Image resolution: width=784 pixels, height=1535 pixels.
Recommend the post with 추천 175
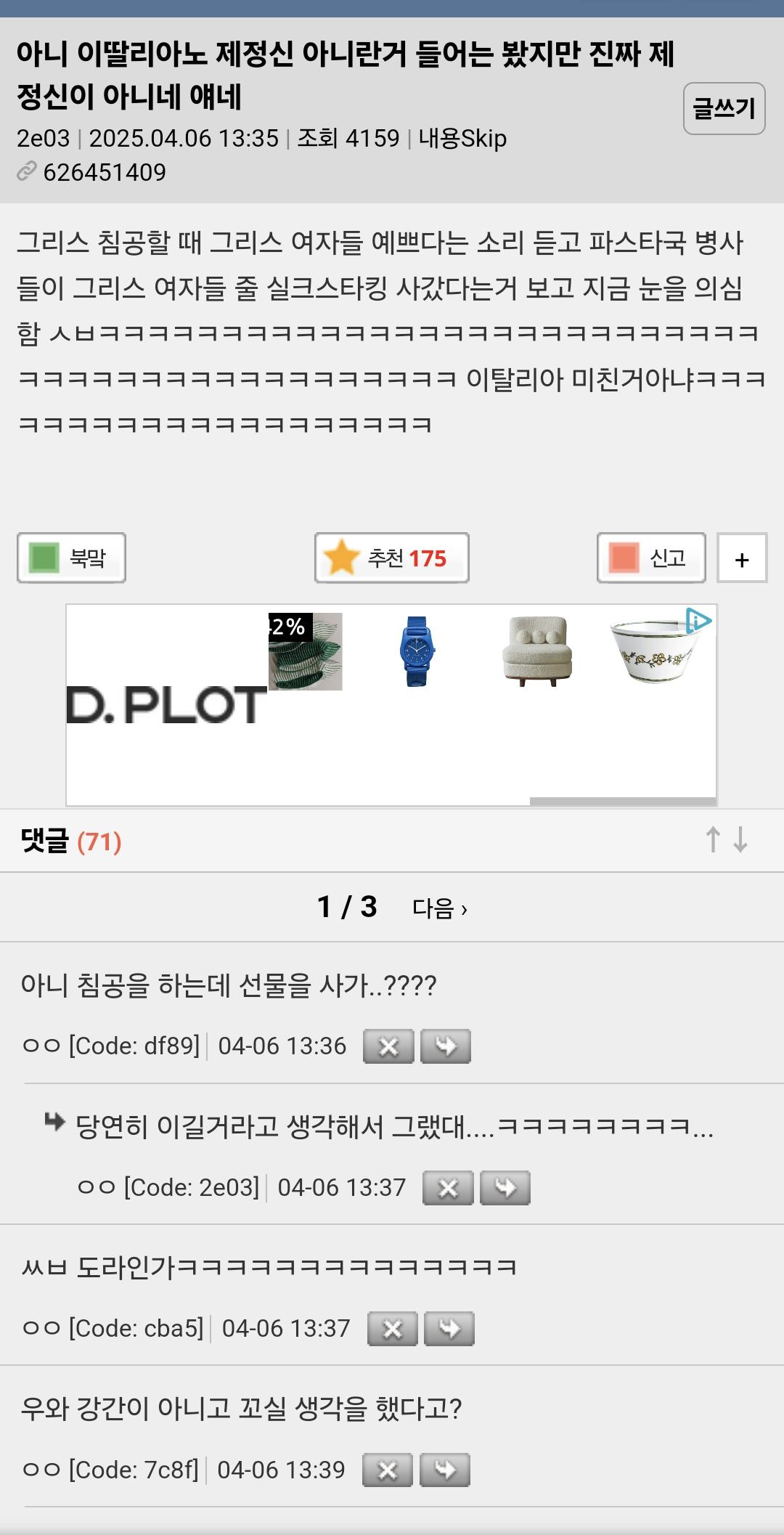pos(391,558)
